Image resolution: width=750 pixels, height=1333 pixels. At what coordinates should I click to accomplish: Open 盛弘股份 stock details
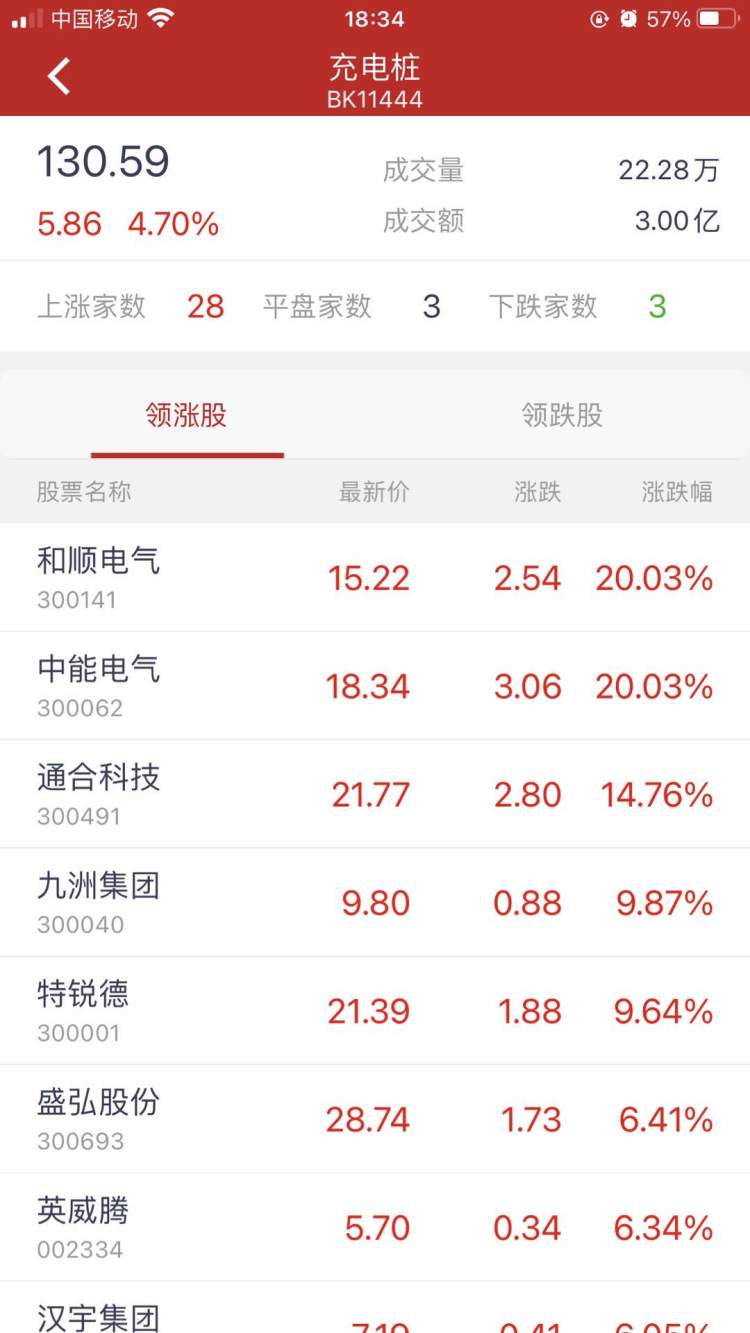pyautogui.click(x=375, y=1118)
